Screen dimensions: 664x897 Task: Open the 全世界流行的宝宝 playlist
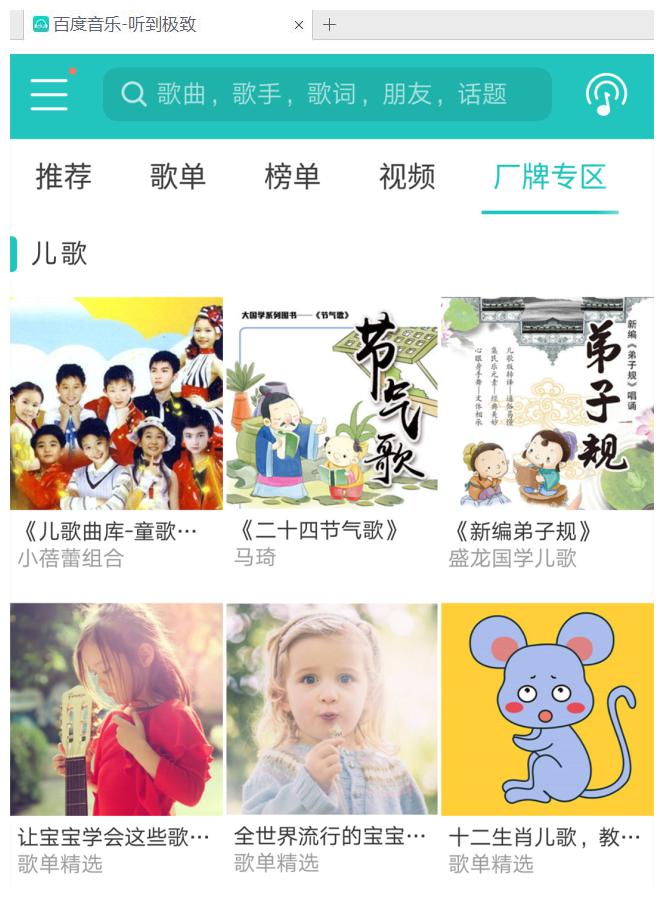(331, 709)
